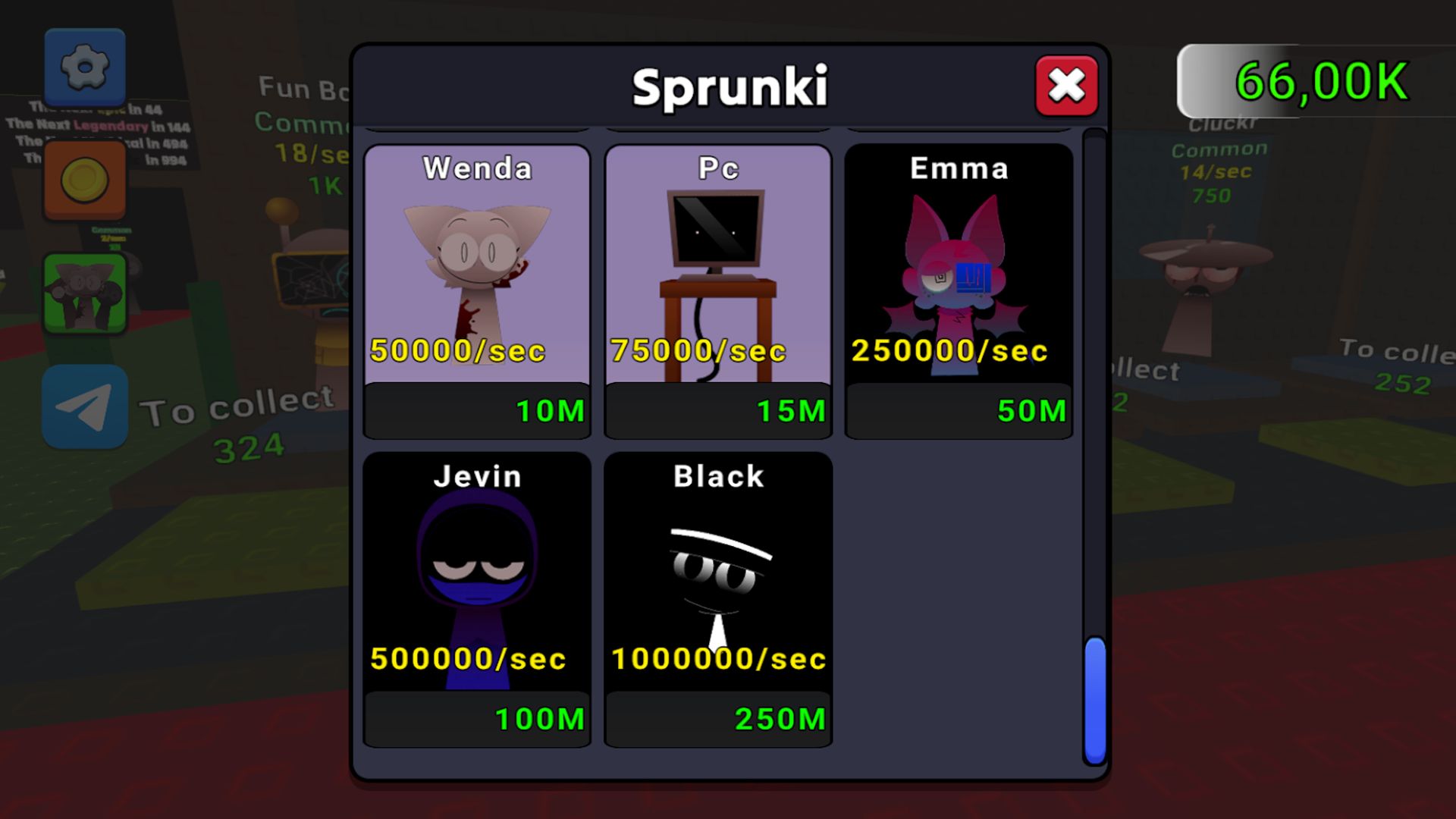Select the Pc character card

click(717, 265)
